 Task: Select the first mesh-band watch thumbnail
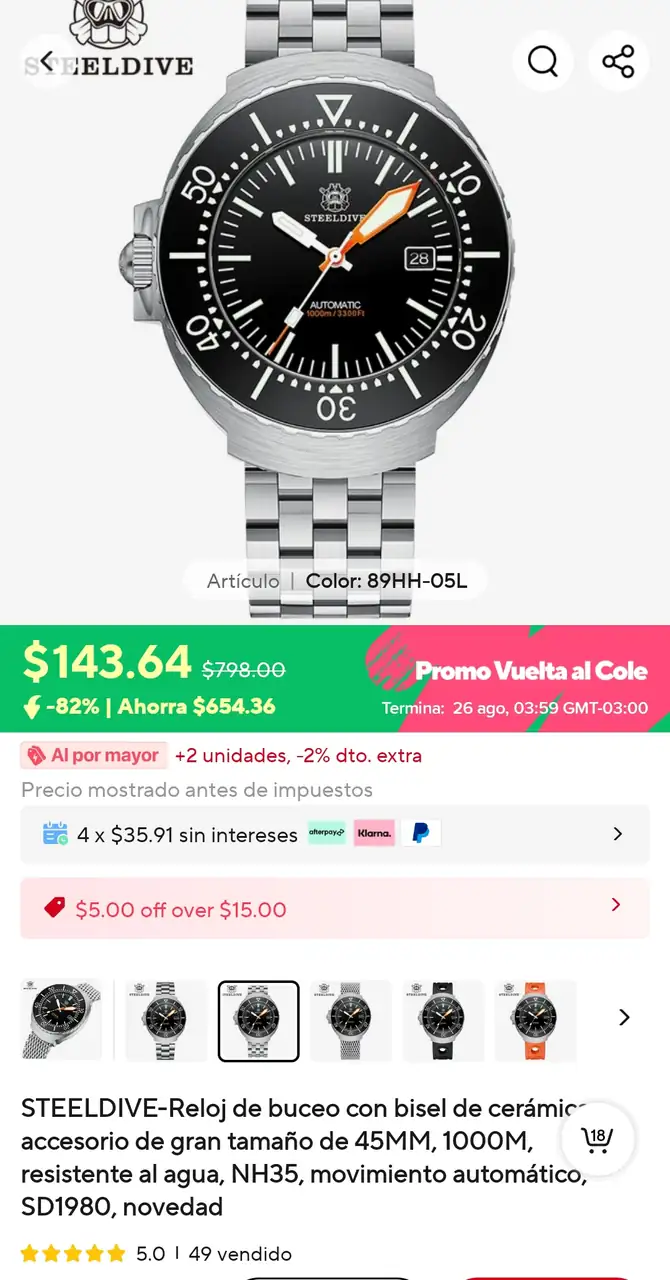point(62,1020)
